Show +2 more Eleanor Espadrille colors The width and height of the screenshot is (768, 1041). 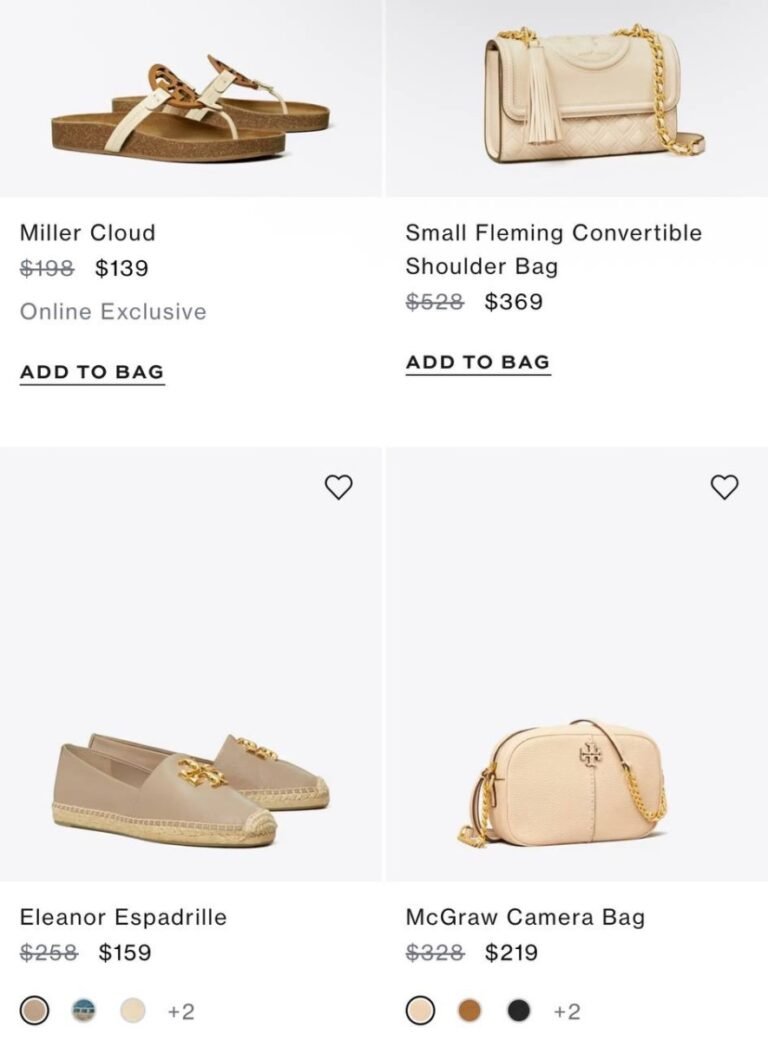[x=181, y=1012]
